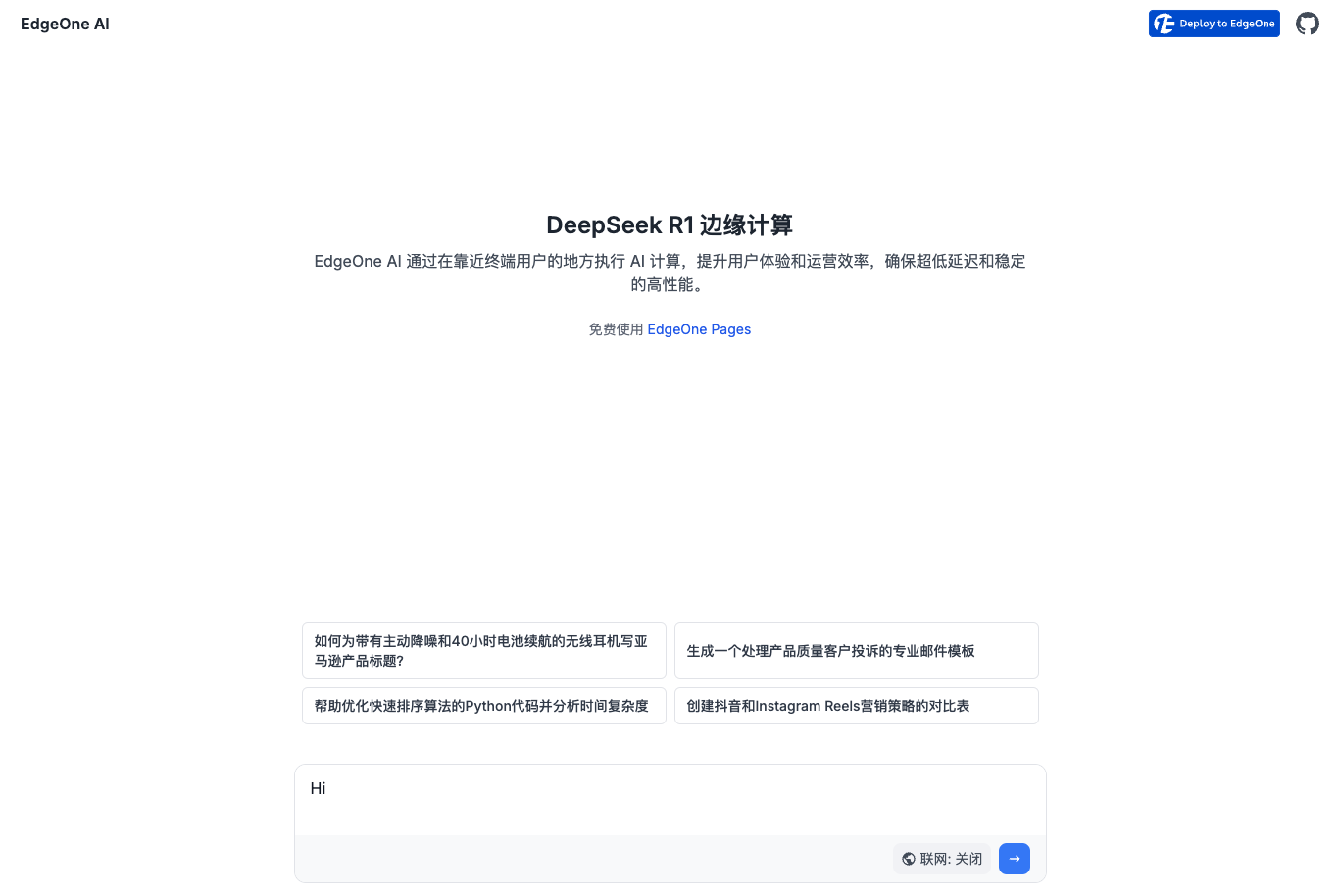Choose the customer complaint email template prompt
1340x896 pixels.
point(856,651)
